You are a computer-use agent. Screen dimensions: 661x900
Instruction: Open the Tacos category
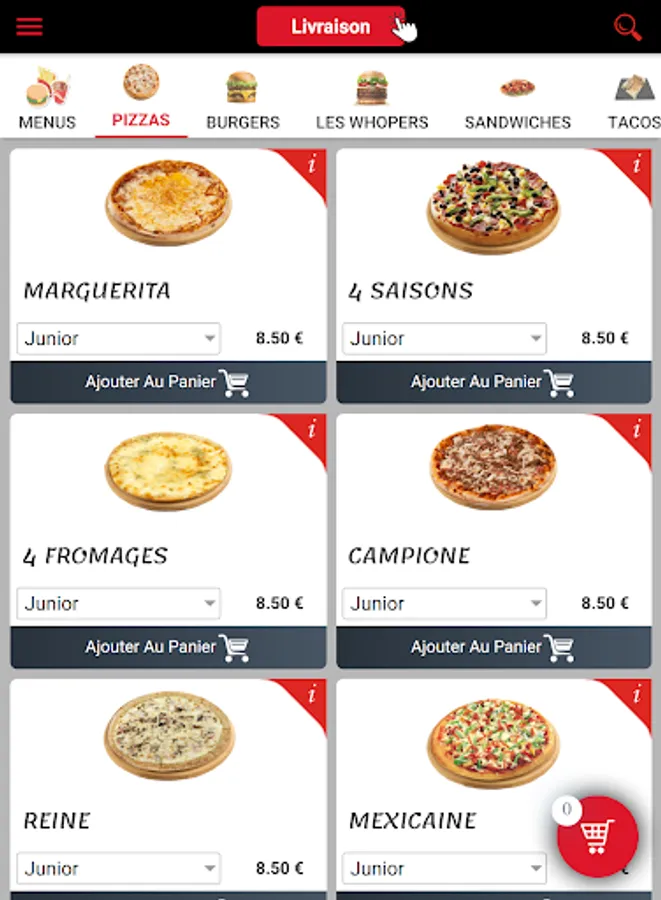point(634,101)
